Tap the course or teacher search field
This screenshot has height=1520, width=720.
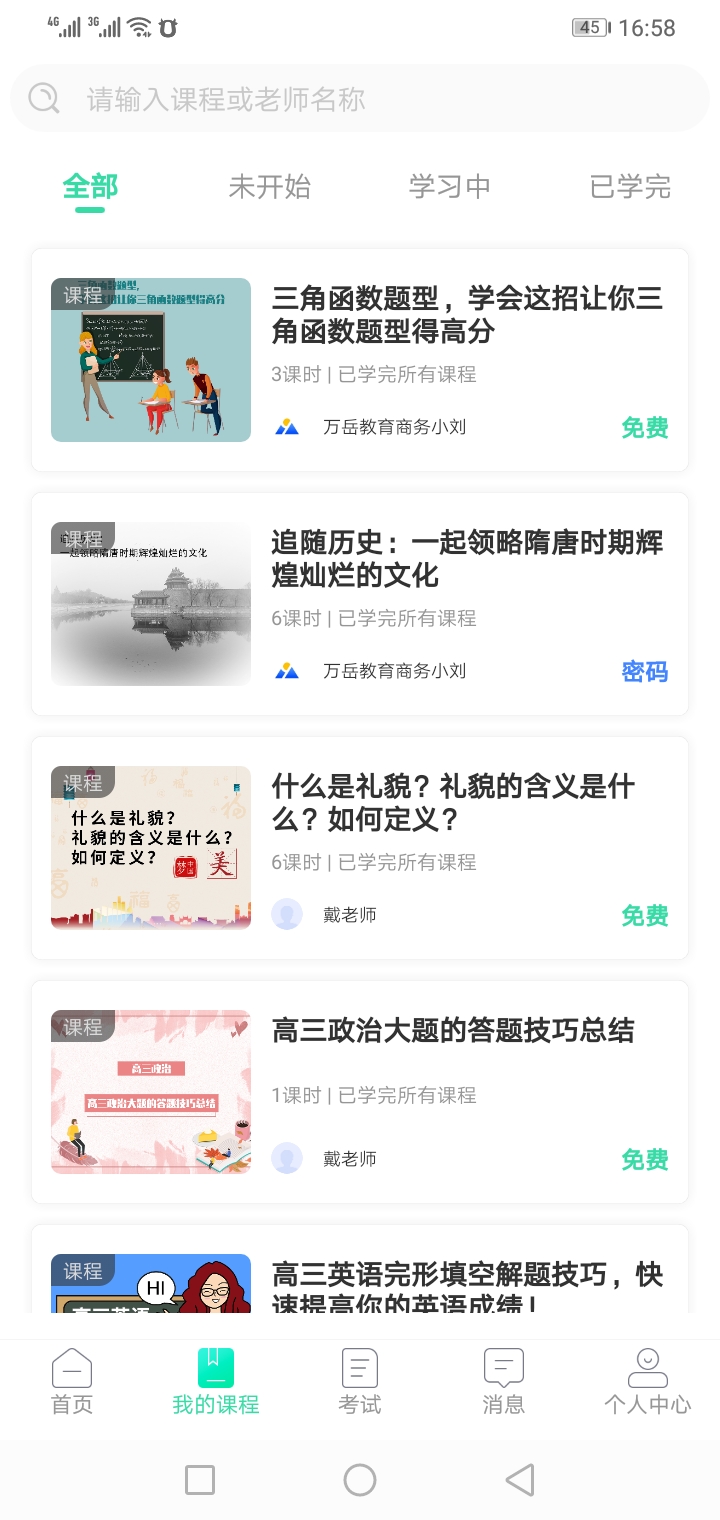click(x=360, y=99)
